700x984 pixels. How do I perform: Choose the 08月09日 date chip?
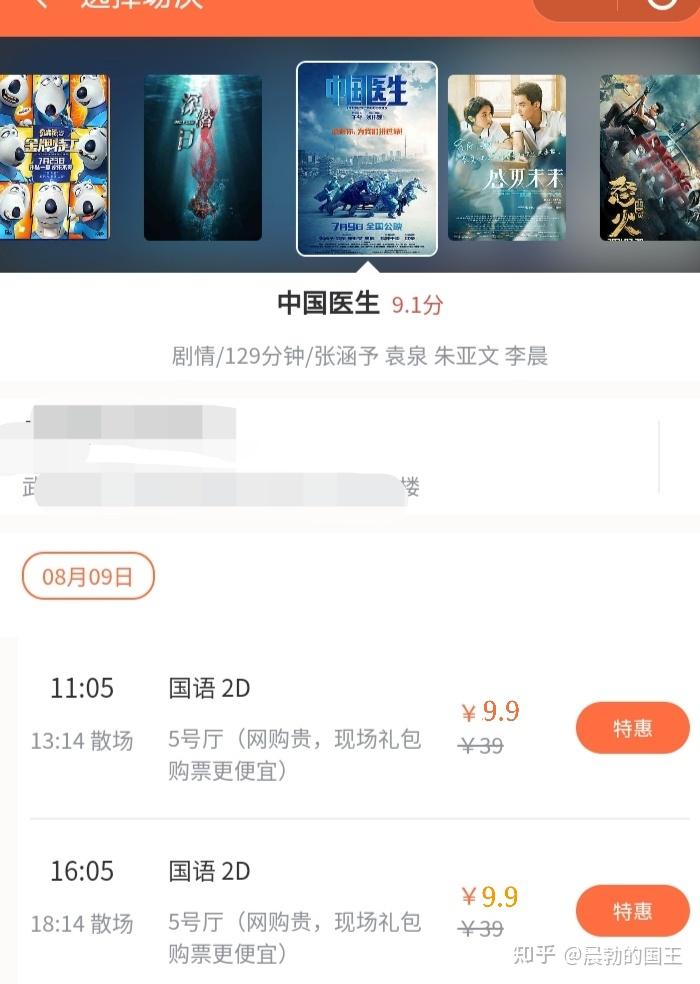coord(88,576)
